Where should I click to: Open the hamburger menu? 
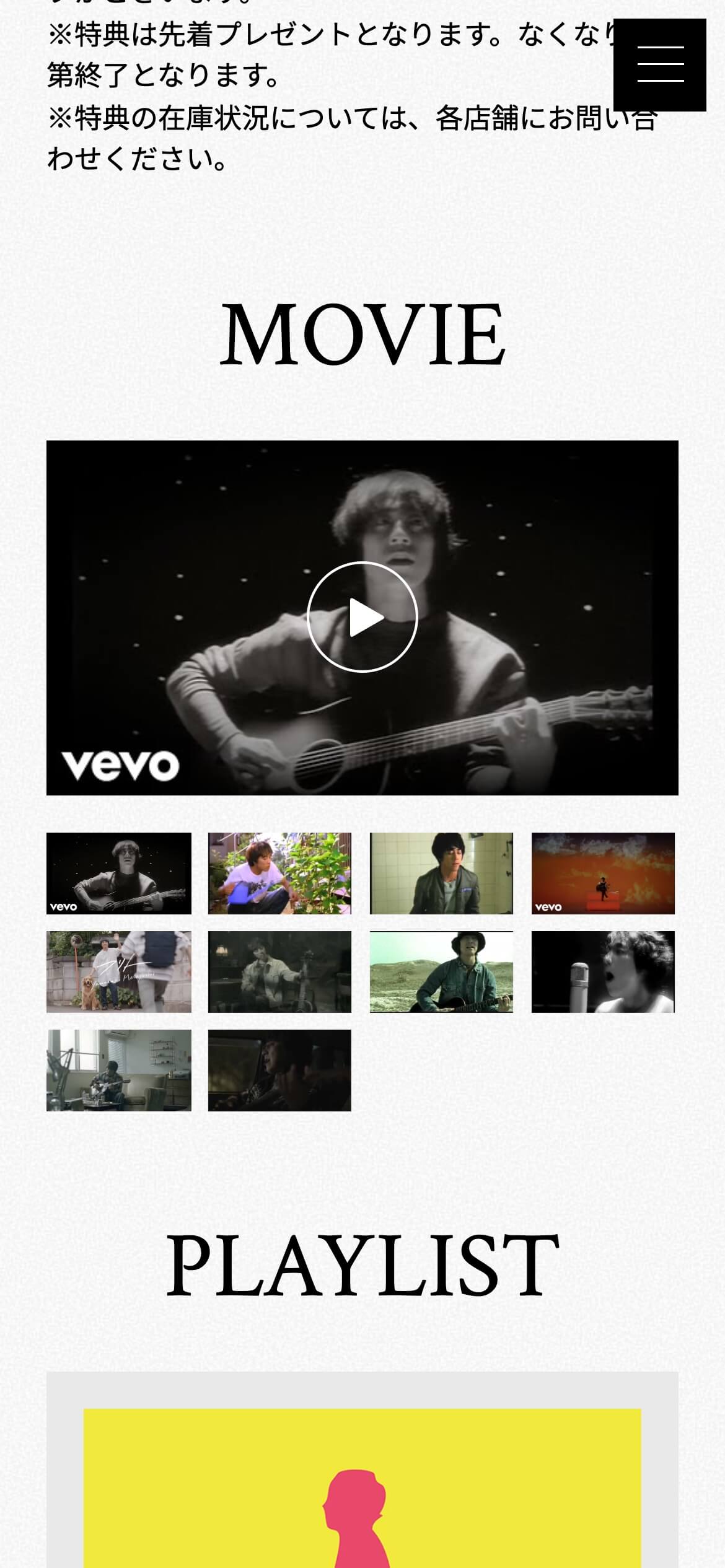pos(660,64)
